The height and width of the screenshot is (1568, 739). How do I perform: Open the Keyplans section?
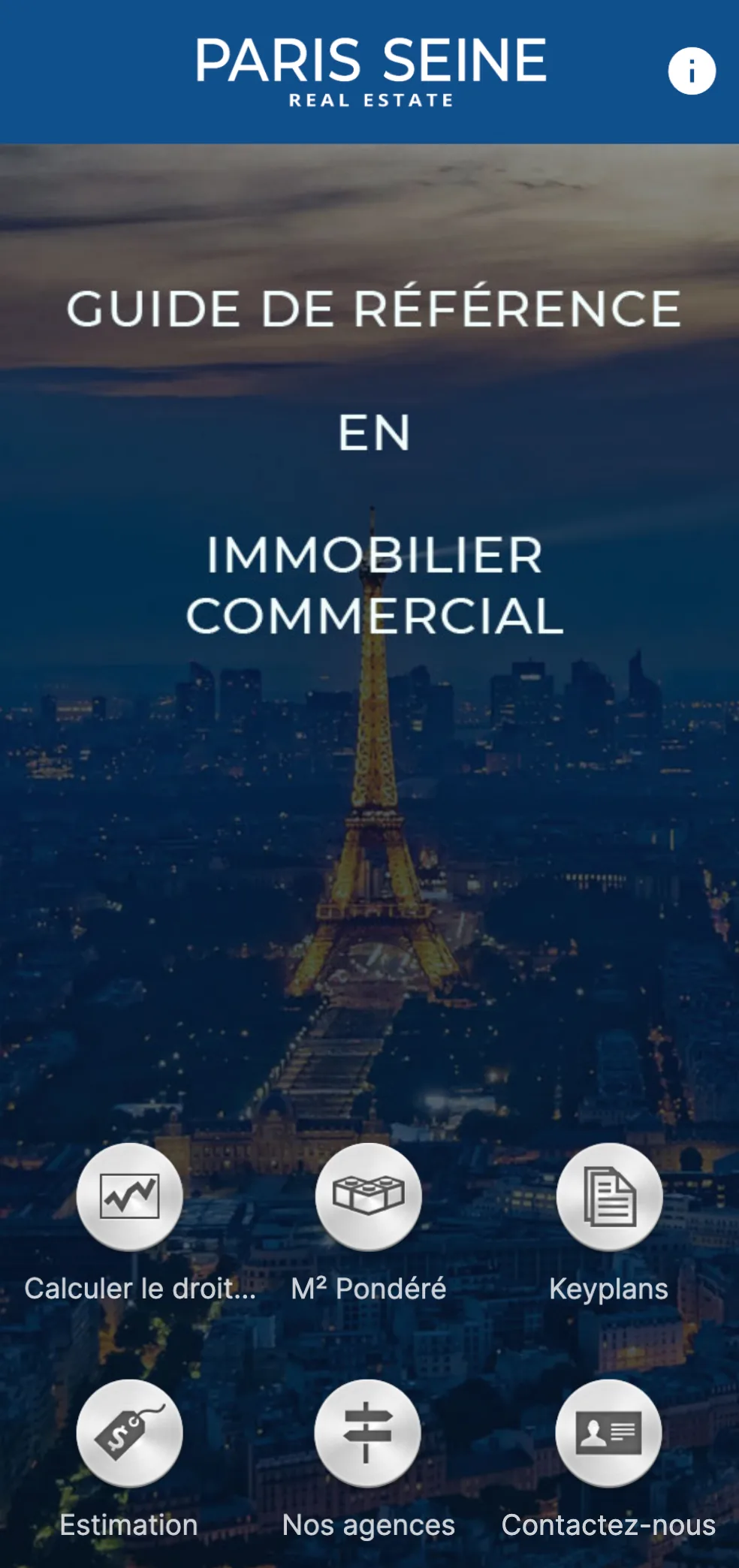[x=609, y=1196]
